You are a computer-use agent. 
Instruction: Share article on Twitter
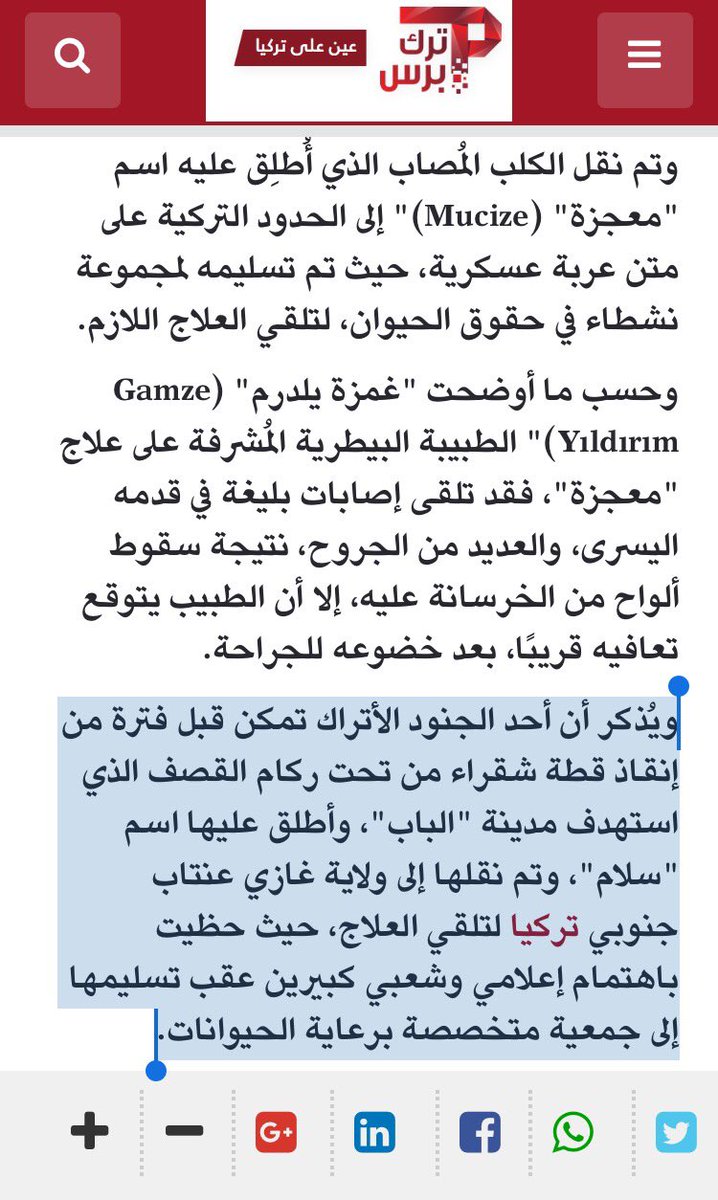(x=675, y=1132)
